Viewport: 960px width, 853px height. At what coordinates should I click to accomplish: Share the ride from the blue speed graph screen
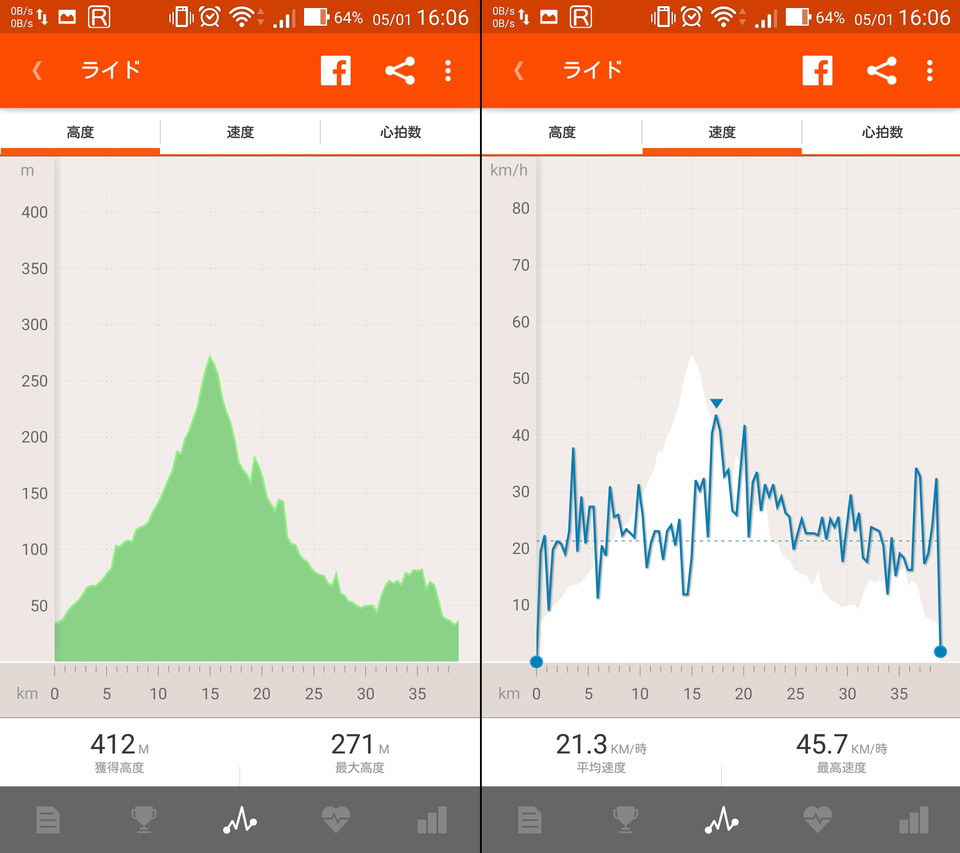[x=881, y=70]
